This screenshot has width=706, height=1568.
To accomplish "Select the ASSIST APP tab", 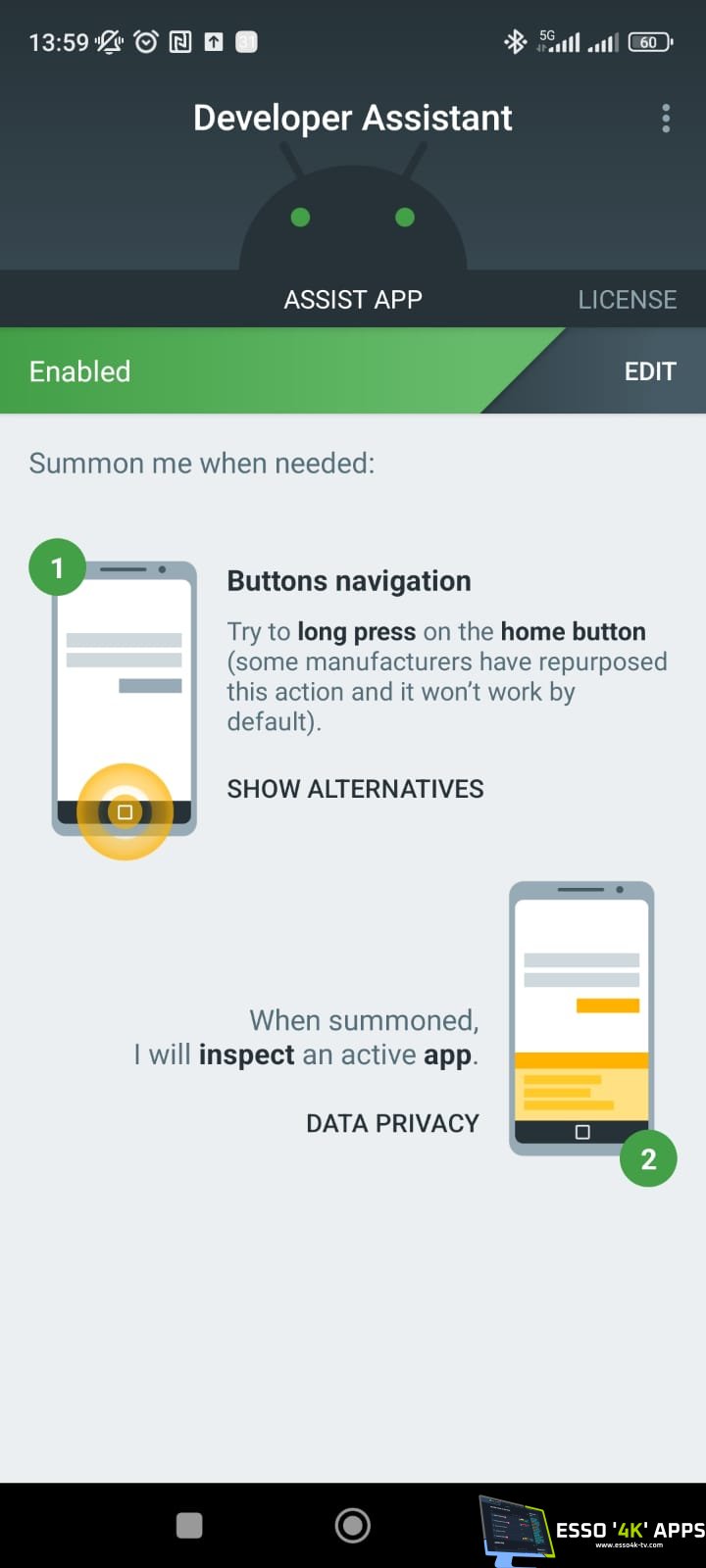I will (353, 299).
